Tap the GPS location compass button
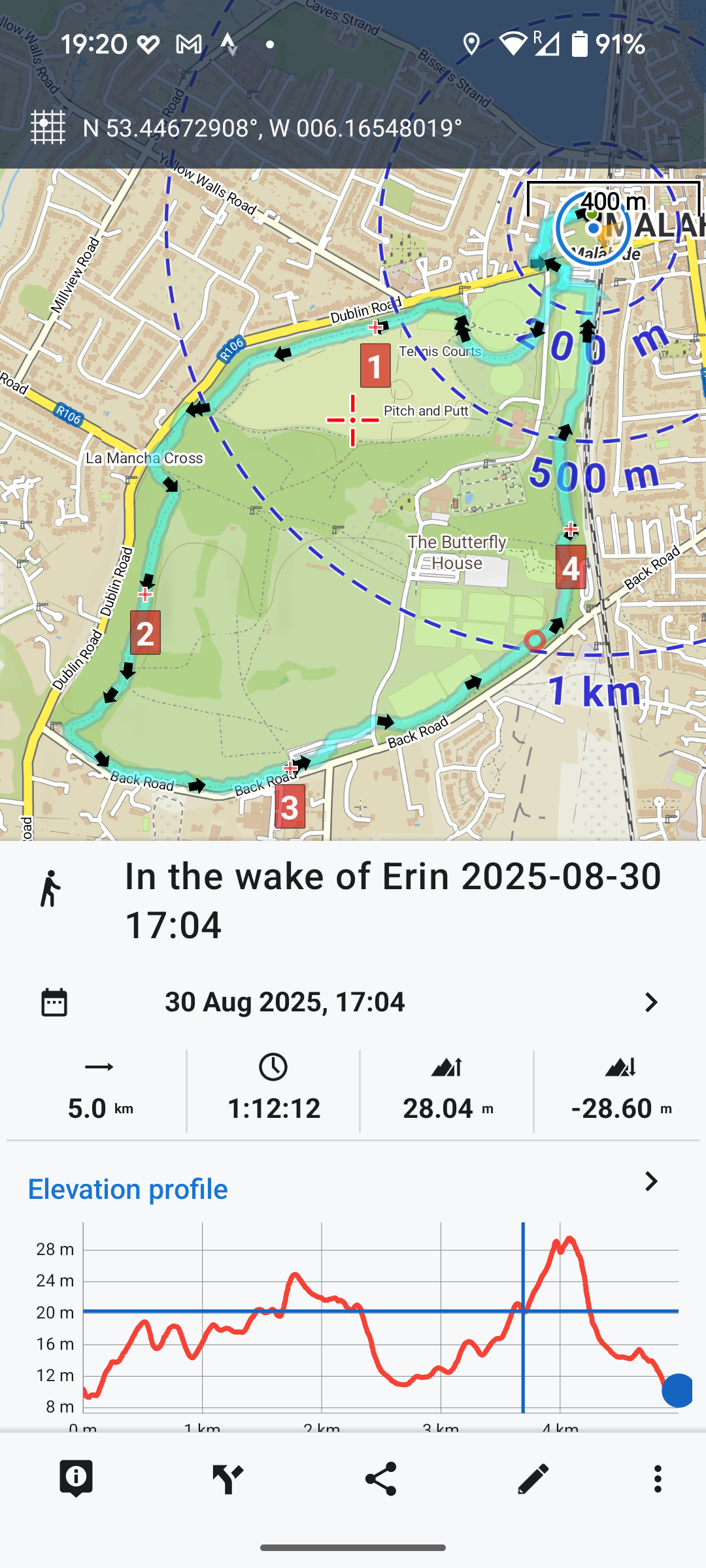 tap(593, 228)
